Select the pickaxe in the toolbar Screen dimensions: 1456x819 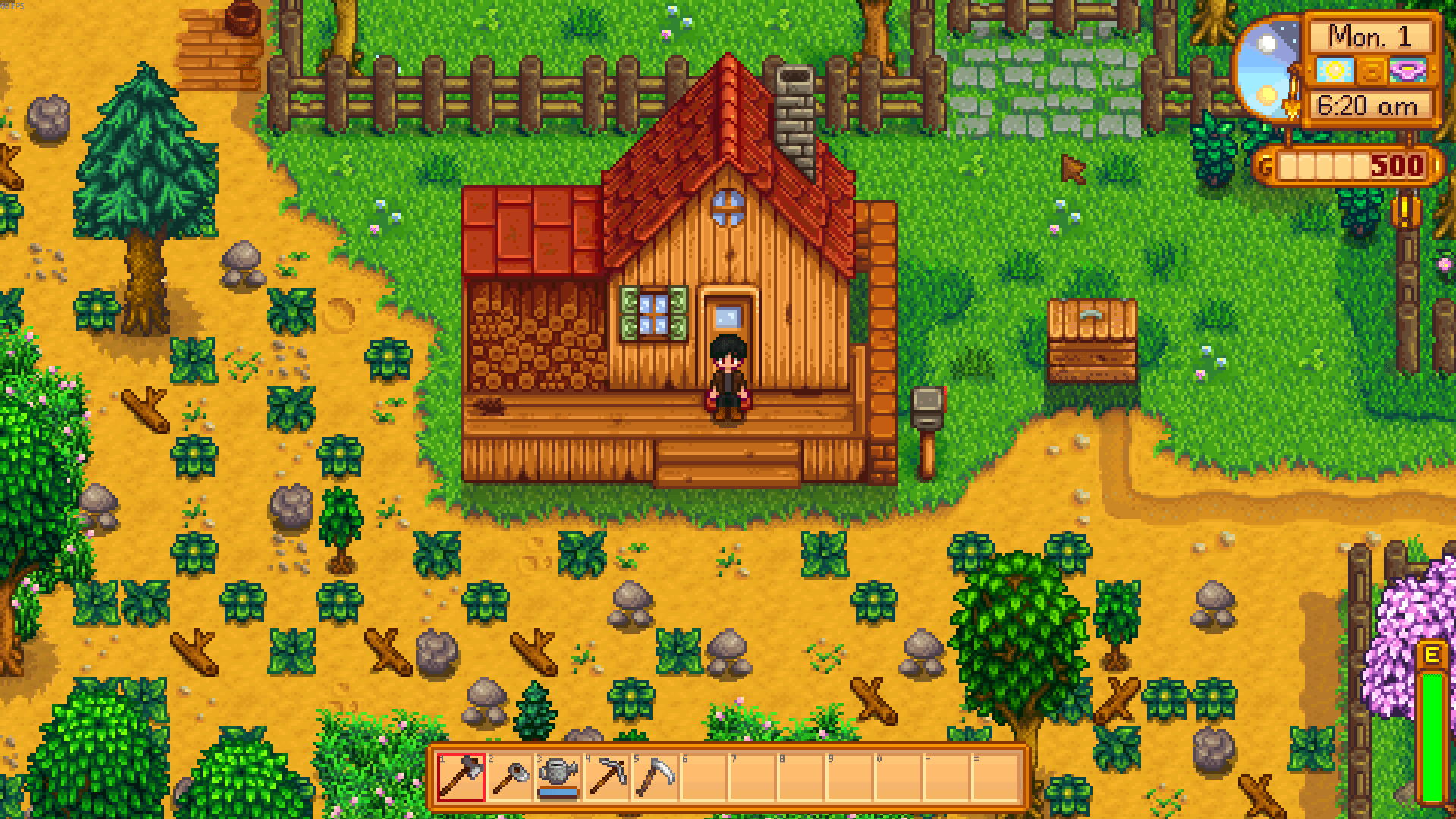tap(606, 776)
